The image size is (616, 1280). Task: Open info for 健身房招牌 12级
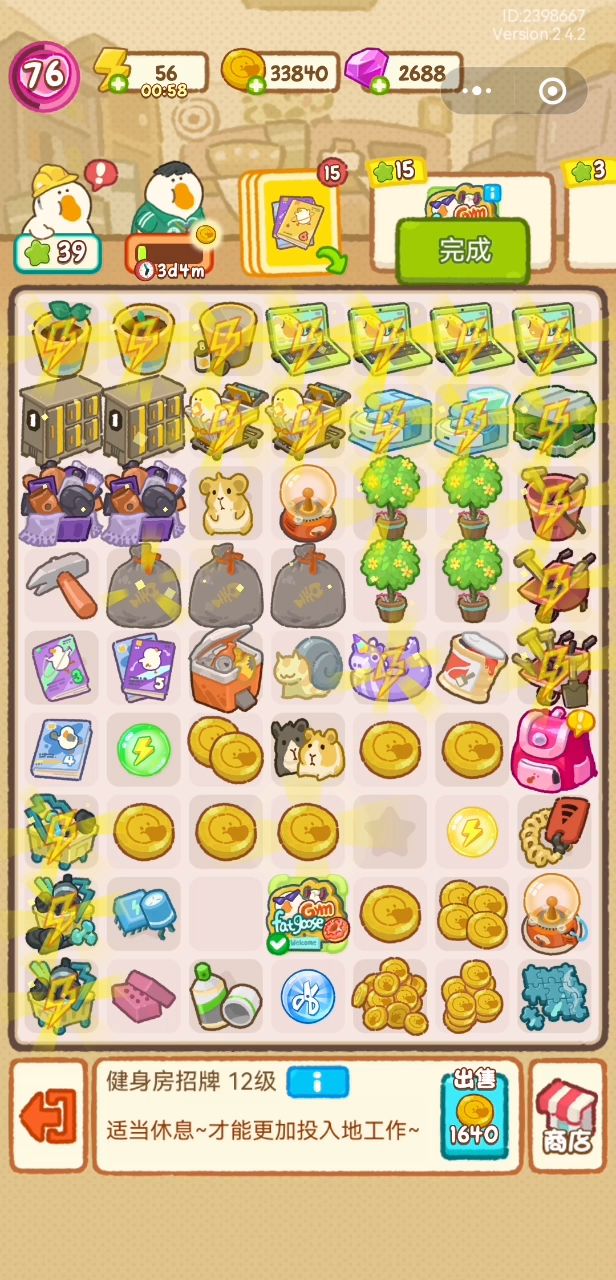(x=317, y=1082)
